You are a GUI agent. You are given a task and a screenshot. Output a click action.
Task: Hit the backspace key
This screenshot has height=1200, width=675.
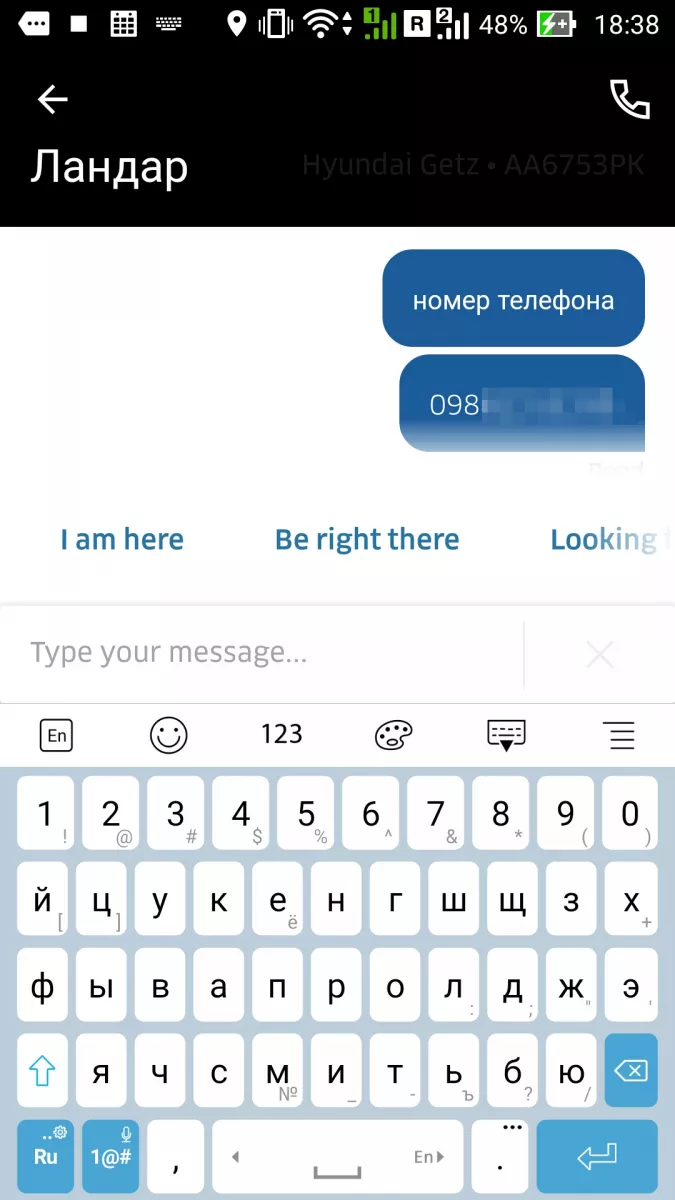click(x=631, y=1071)
